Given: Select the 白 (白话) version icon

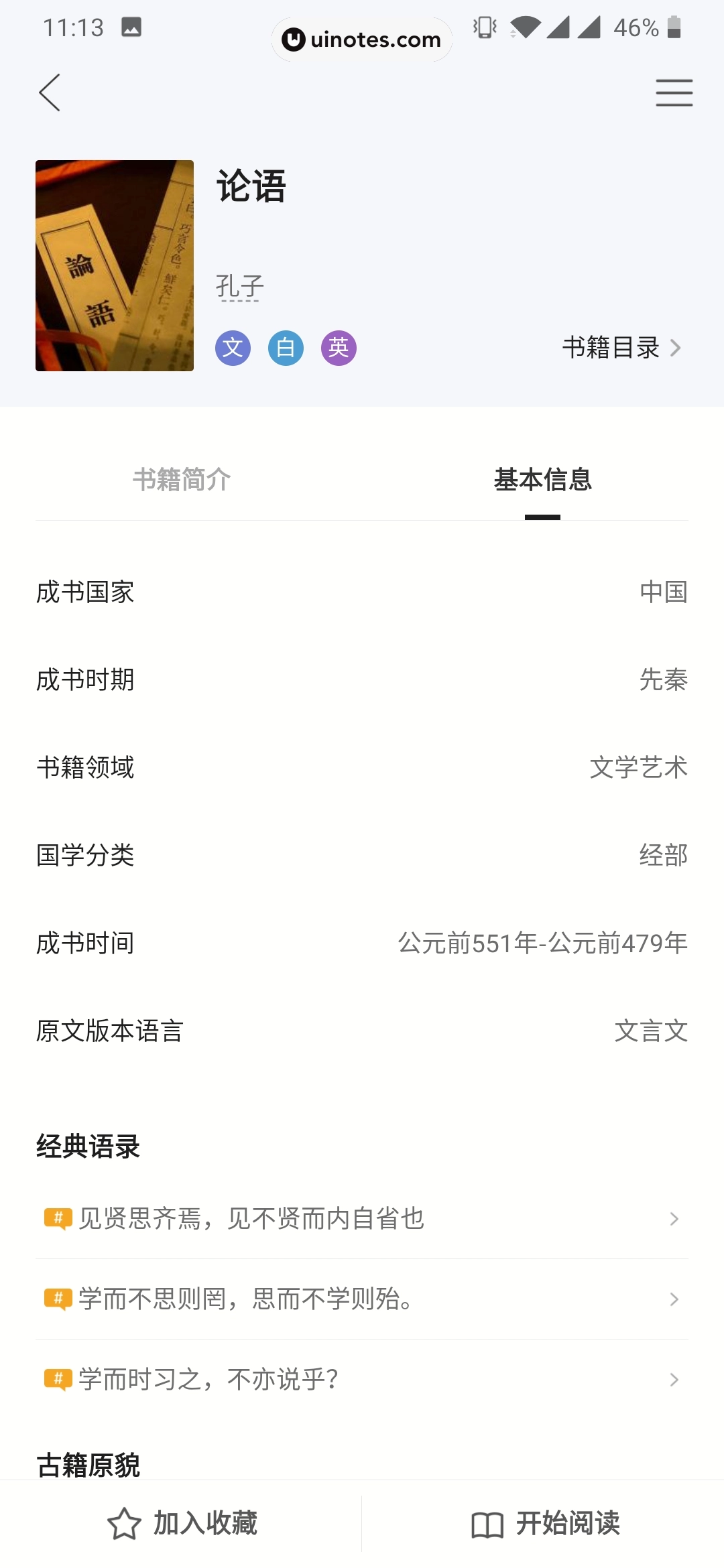Looking at the screenshot, I should pos(285,348).
